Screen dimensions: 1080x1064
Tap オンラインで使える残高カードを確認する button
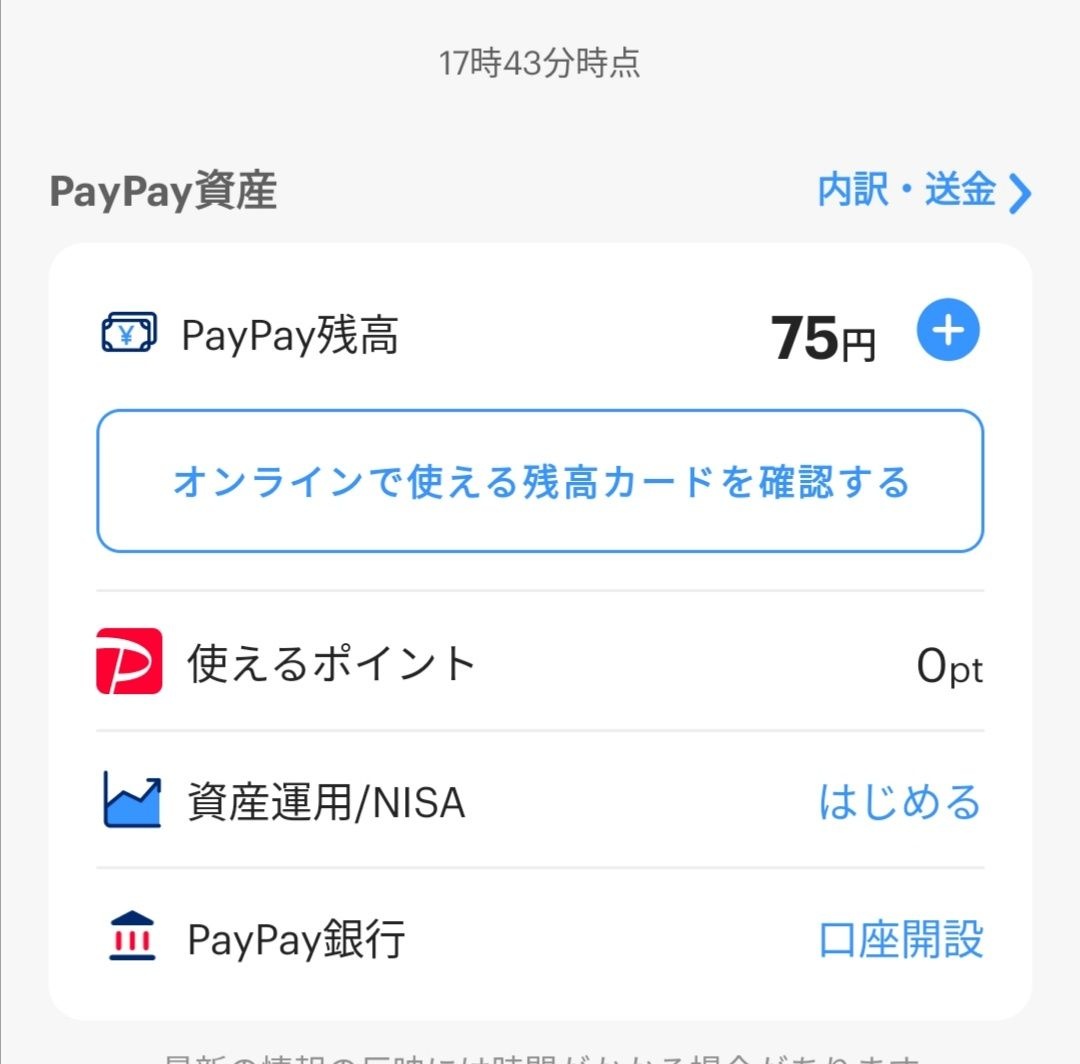[540, 481]
